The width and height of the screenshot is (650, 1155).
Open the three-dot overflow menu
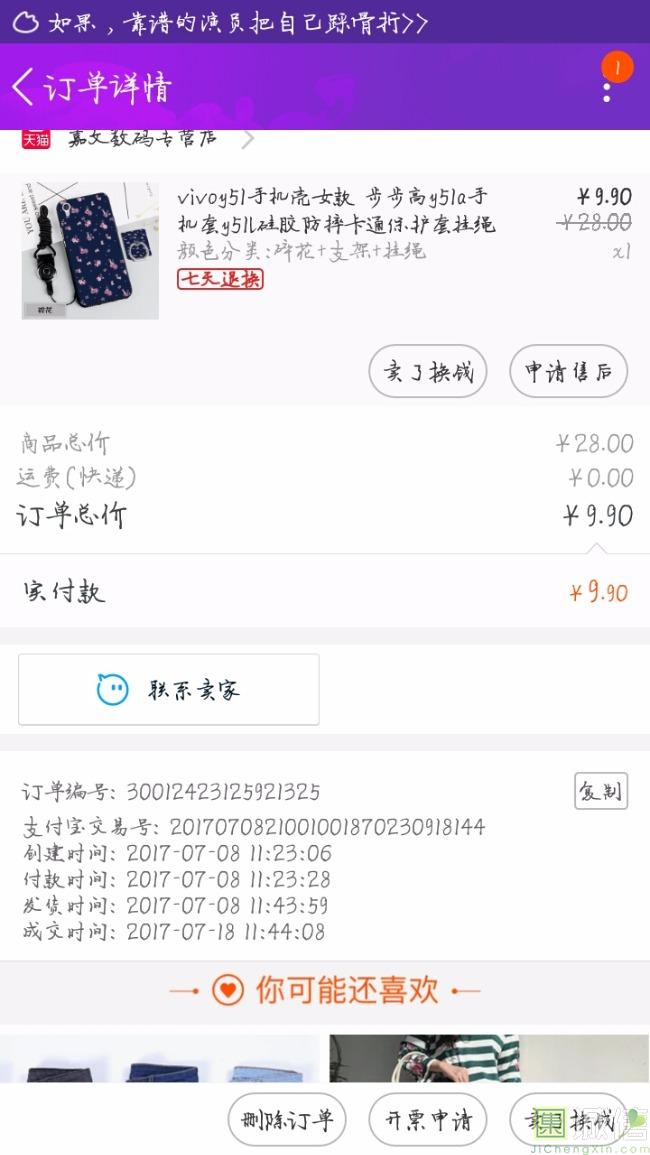point(607,89)
